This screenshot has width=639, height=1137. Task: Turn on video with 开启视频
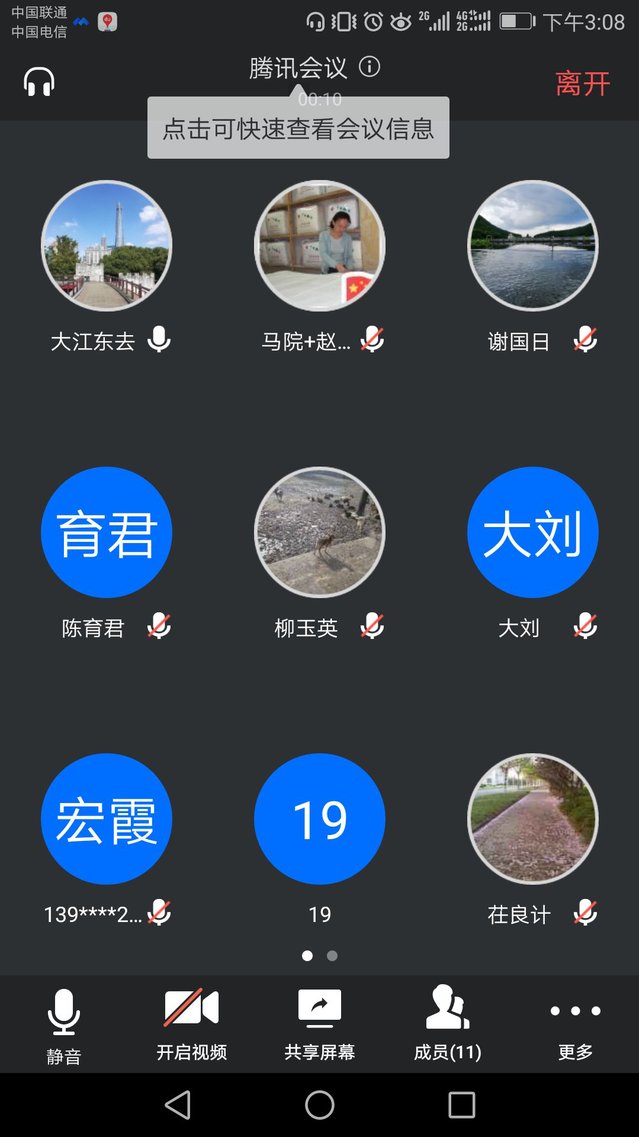click(191, 1024)
